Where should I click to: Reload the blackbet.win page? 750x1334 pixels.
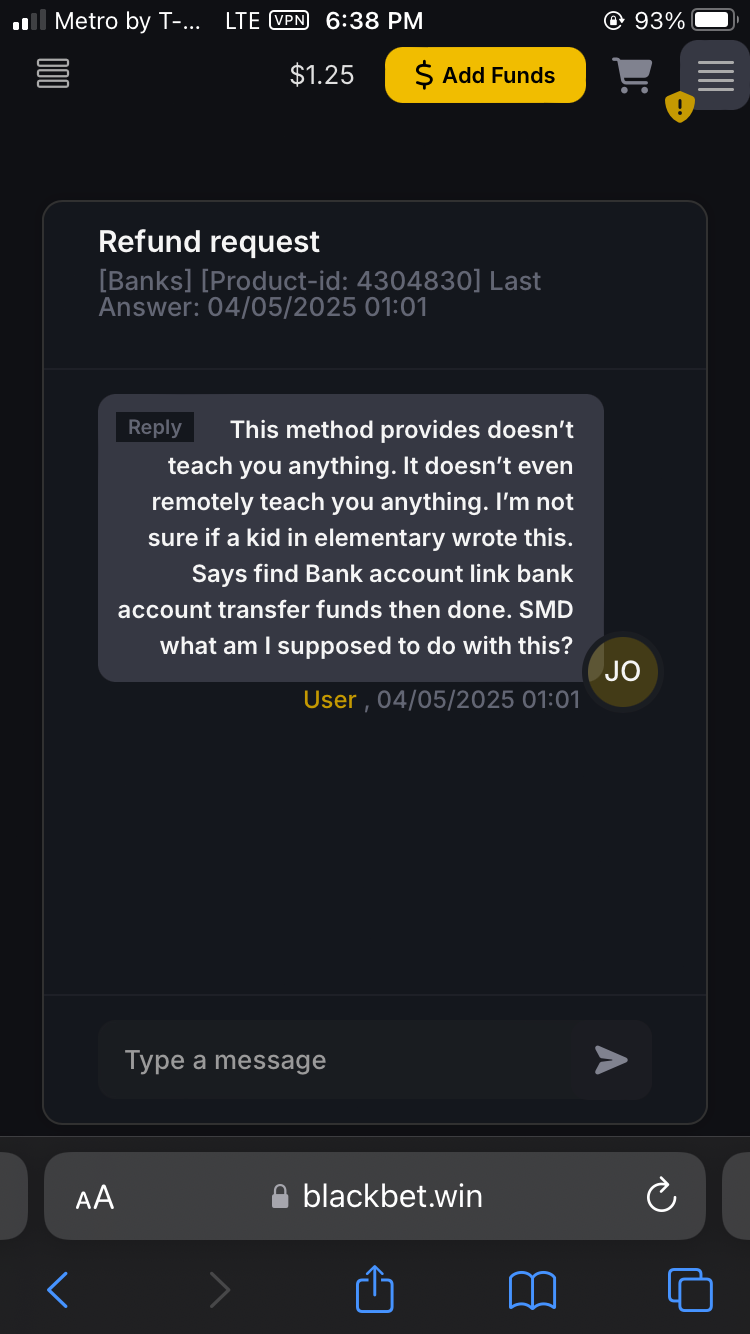(661, 1196)
